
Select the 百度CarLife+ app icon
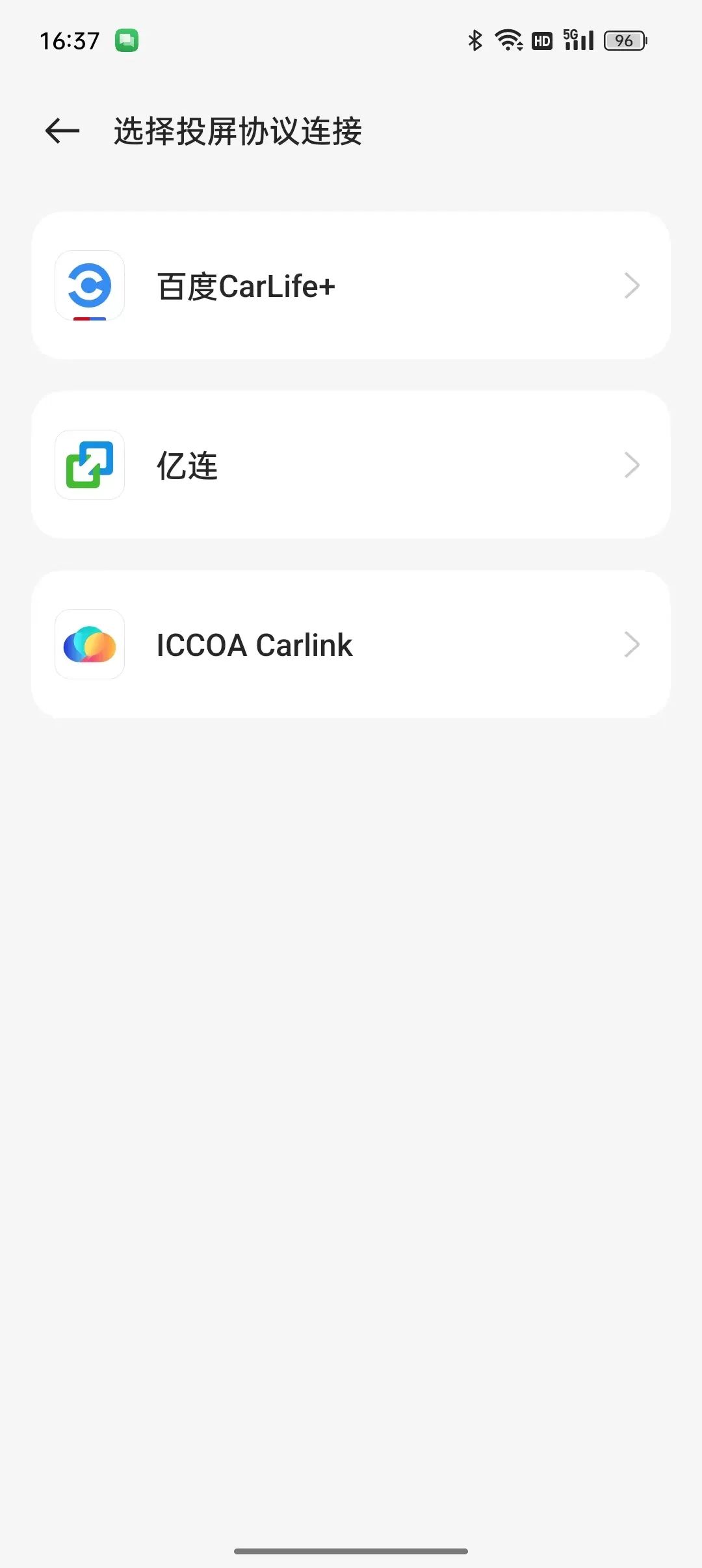[89, 286]
